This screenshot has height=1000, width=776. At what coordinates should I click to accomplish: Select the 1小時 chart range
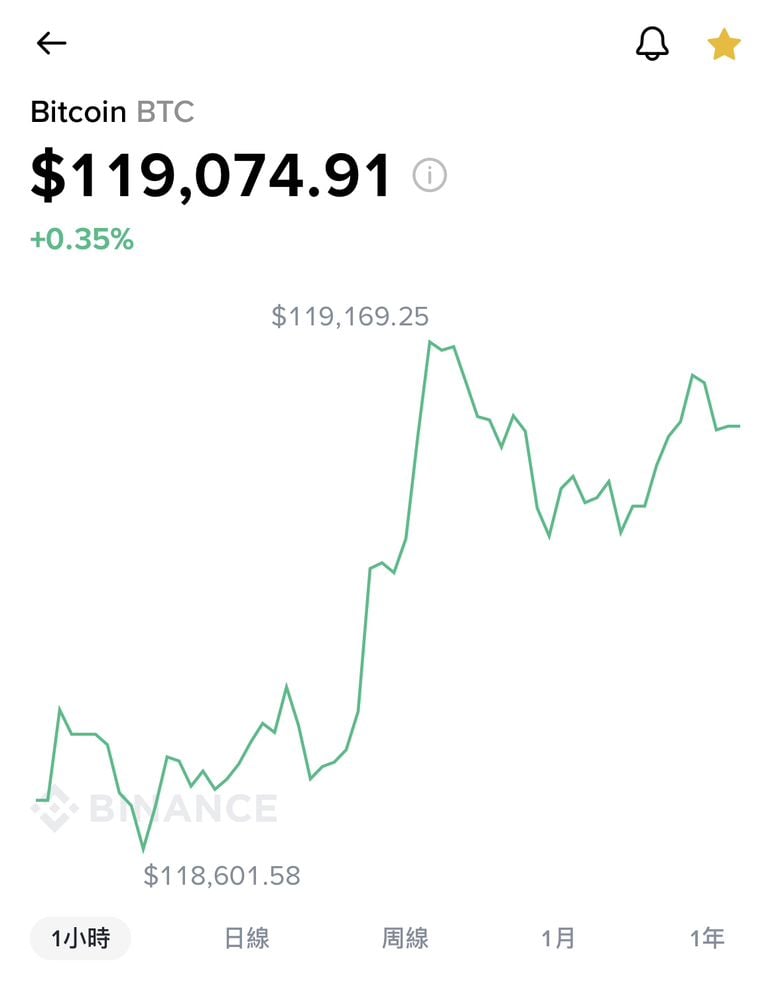pyautogui.click(x=81, y=938)
